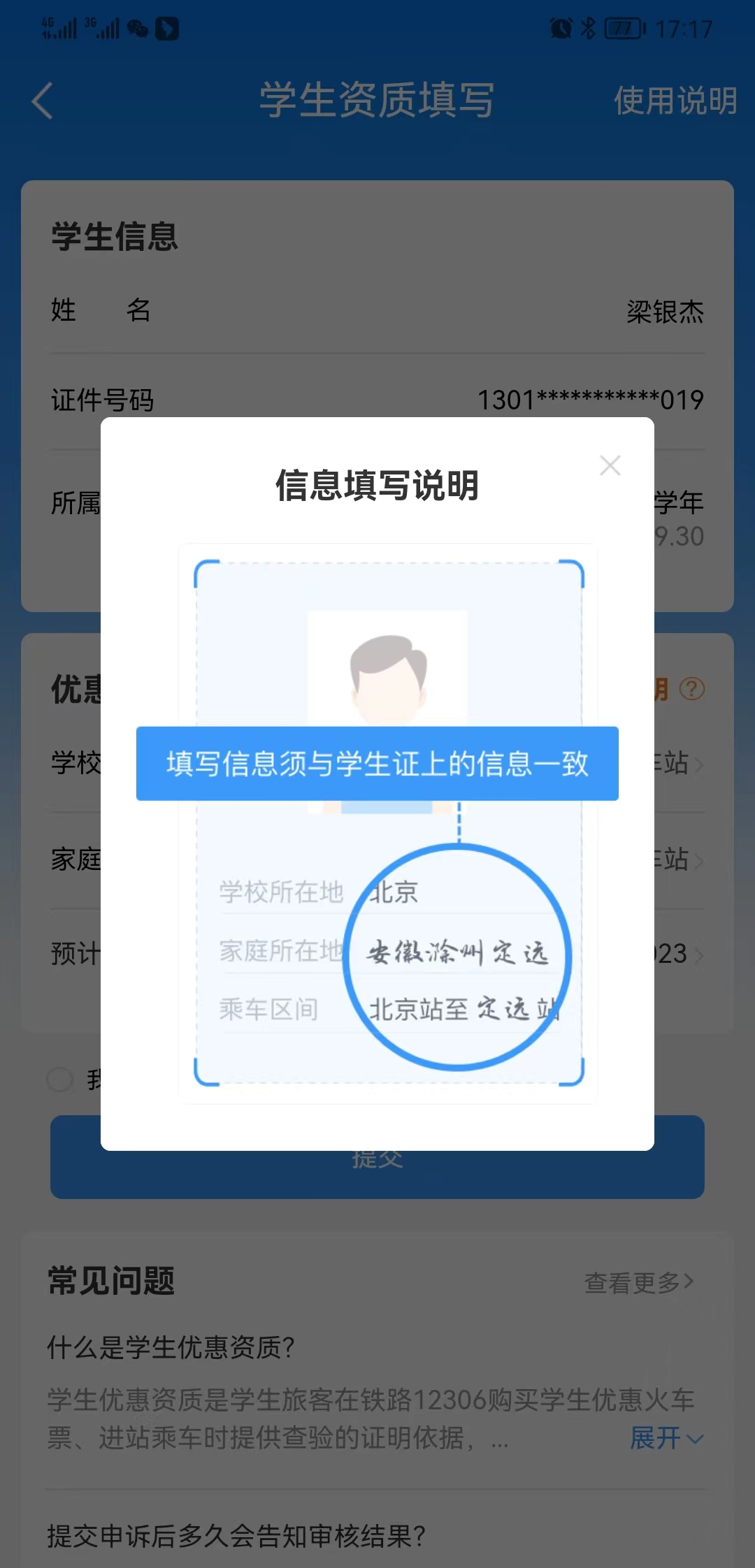Close the 信息填写说明 dialog

click(610, 465)
